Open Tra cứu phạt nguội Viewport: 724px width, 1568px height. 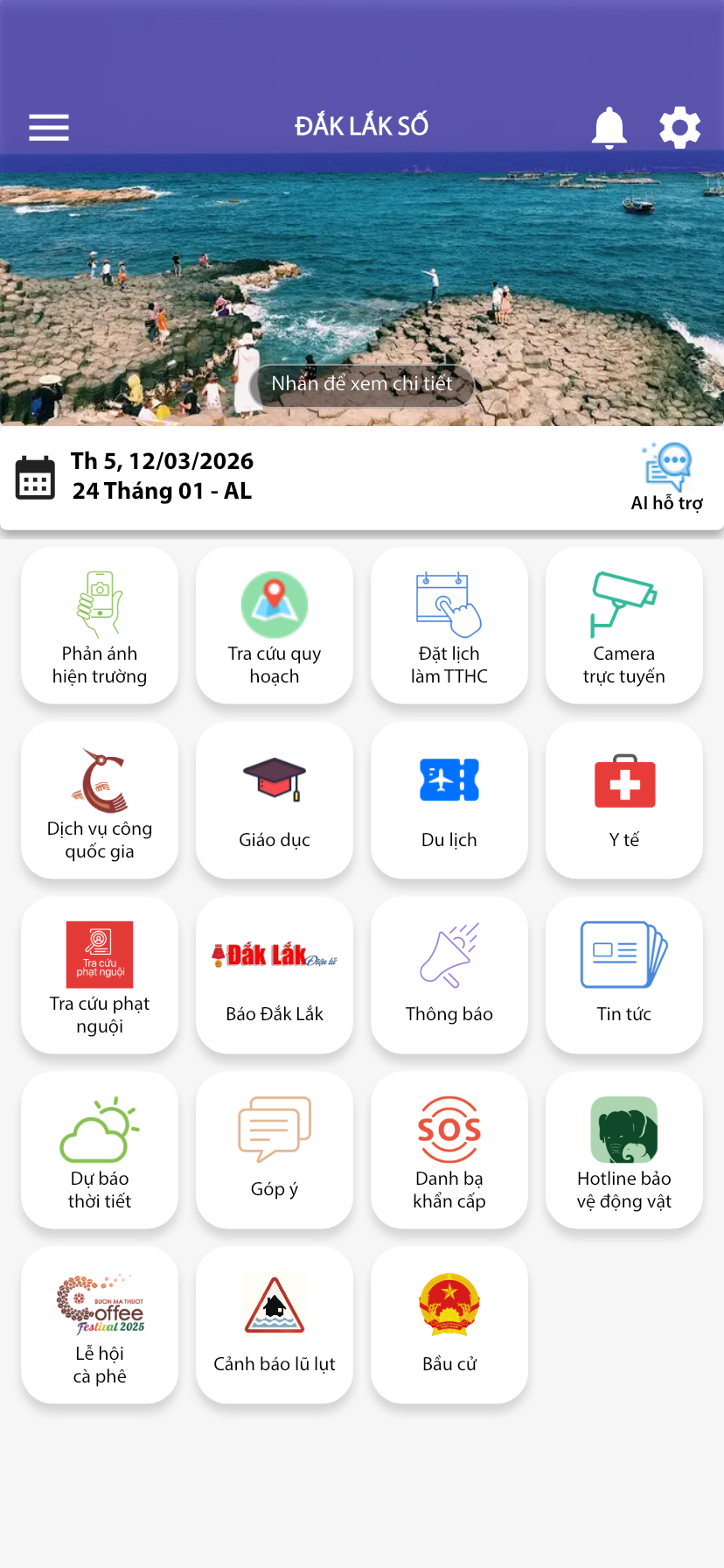[99, 975]
